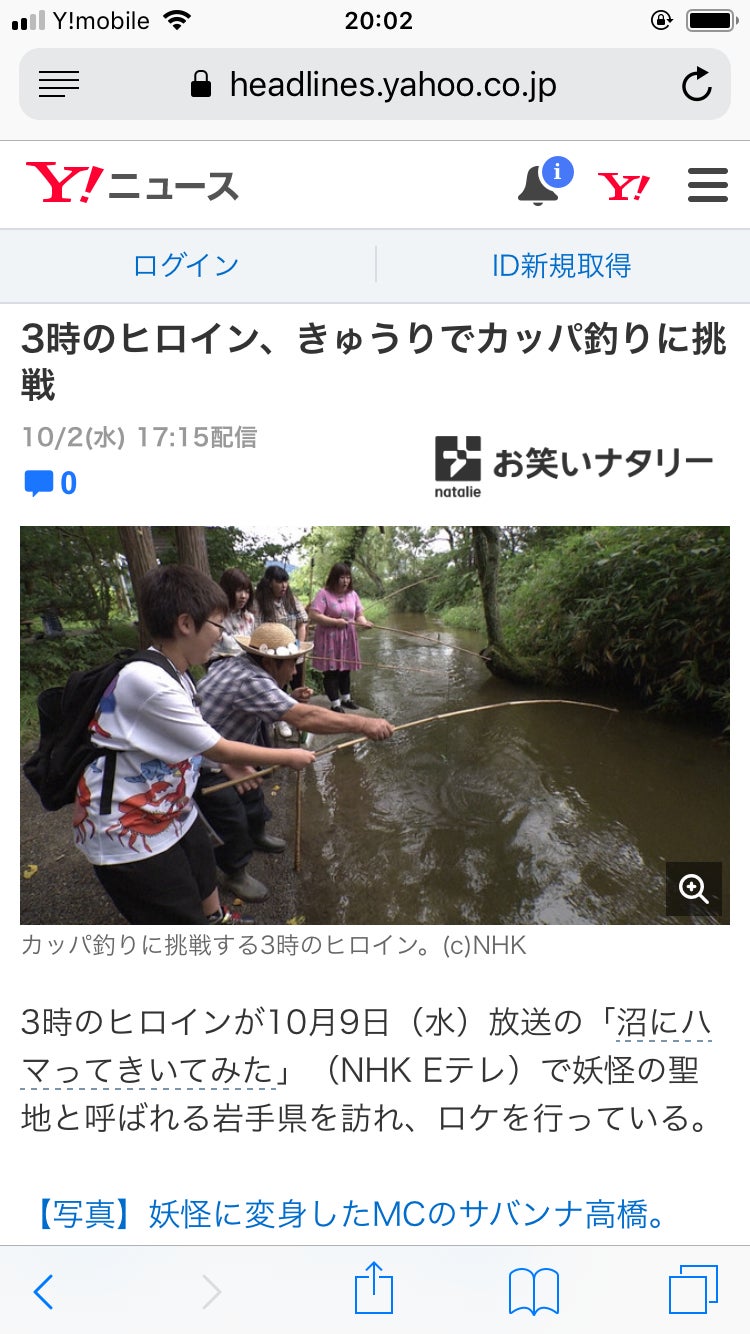This screenshot has height=1334, width=750.
Task: Reload the current page
Action: click(696, 85)
